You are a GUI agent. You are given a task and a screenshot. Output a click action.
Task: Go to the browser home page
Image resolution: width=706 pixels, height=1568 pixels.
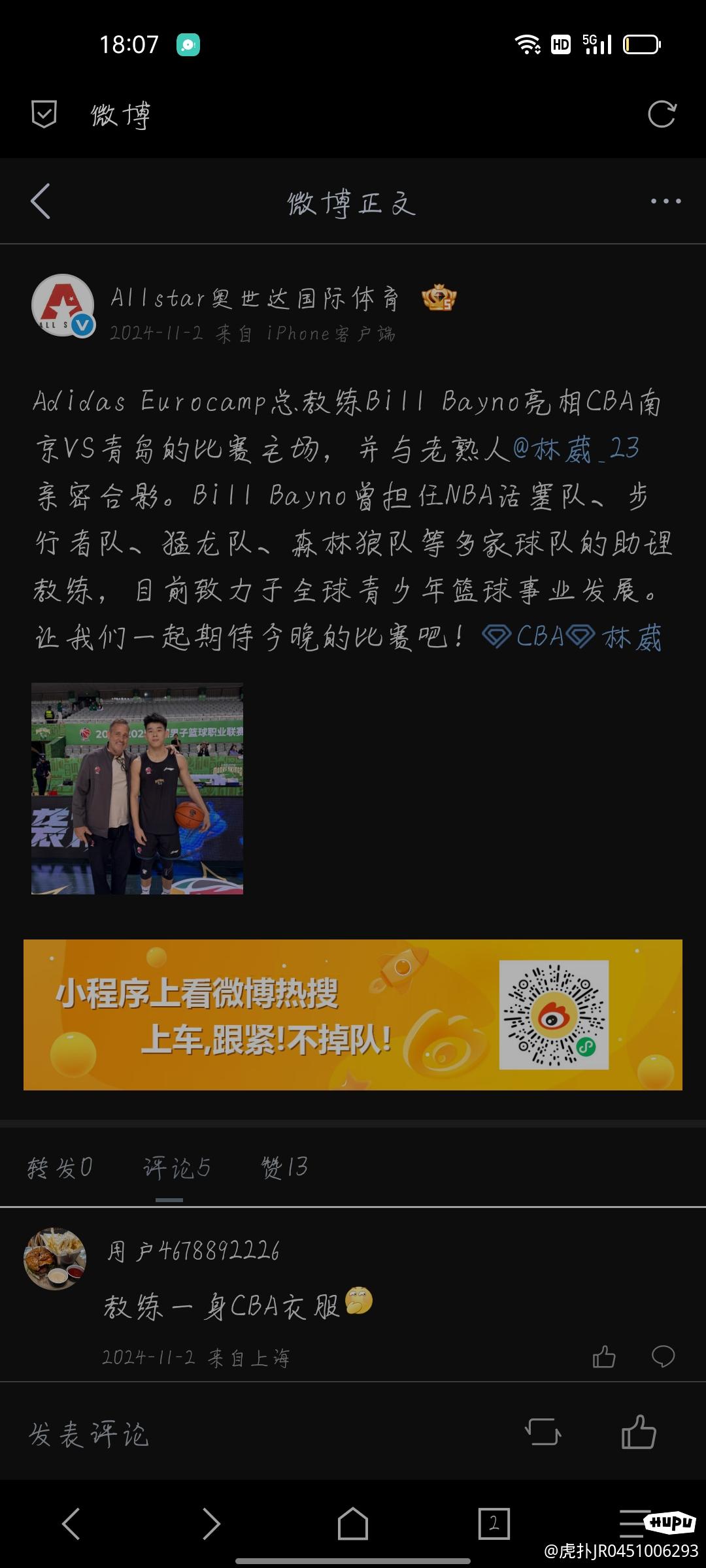coord(353,1524)
